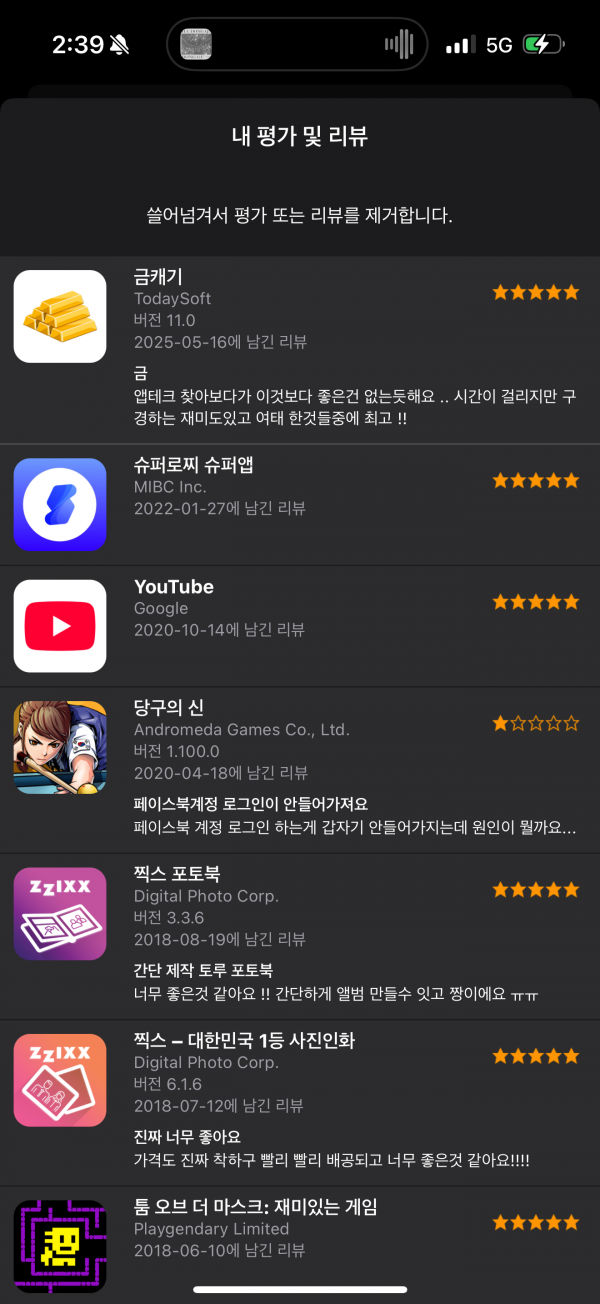Select the YouTube review entry
The height and width of the screenshot is (1304, 600).
[300, 626]
